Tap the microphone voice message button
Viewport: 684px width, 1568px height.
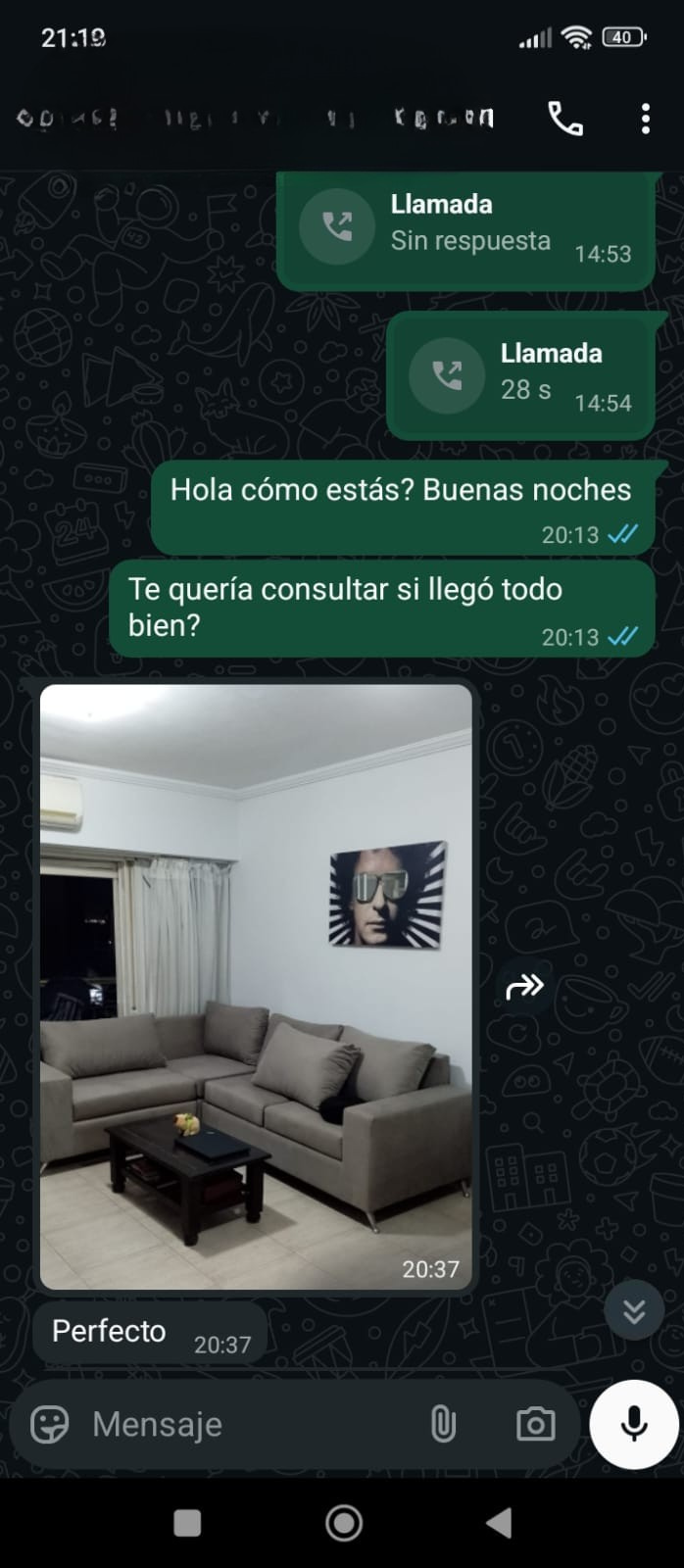point(634,1424)
